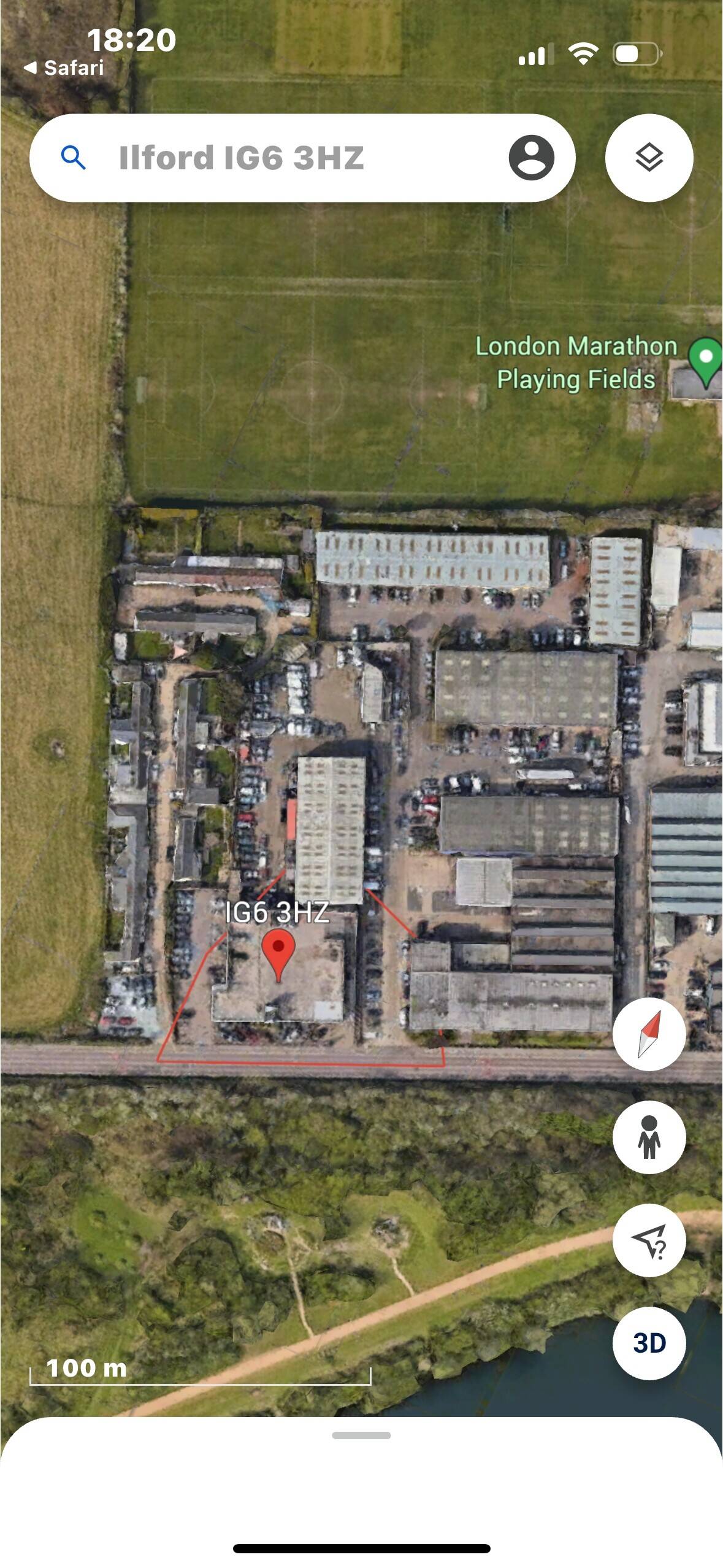Tap the bottom sheet drag handle
This screenshot has height=1568, width=723.
[x=361, y=1435]
